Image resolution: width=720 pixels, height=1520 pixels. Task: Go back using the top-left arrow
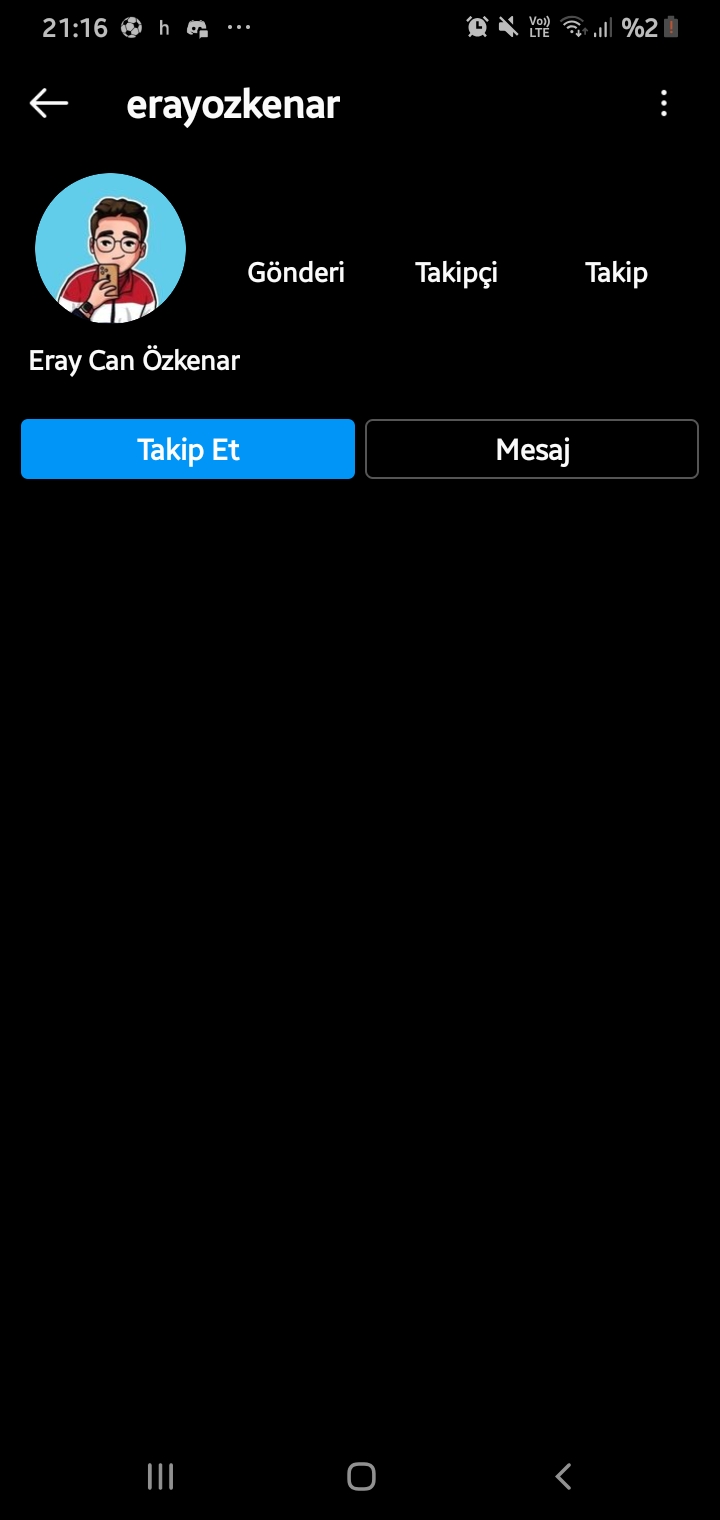click(48, 103)
